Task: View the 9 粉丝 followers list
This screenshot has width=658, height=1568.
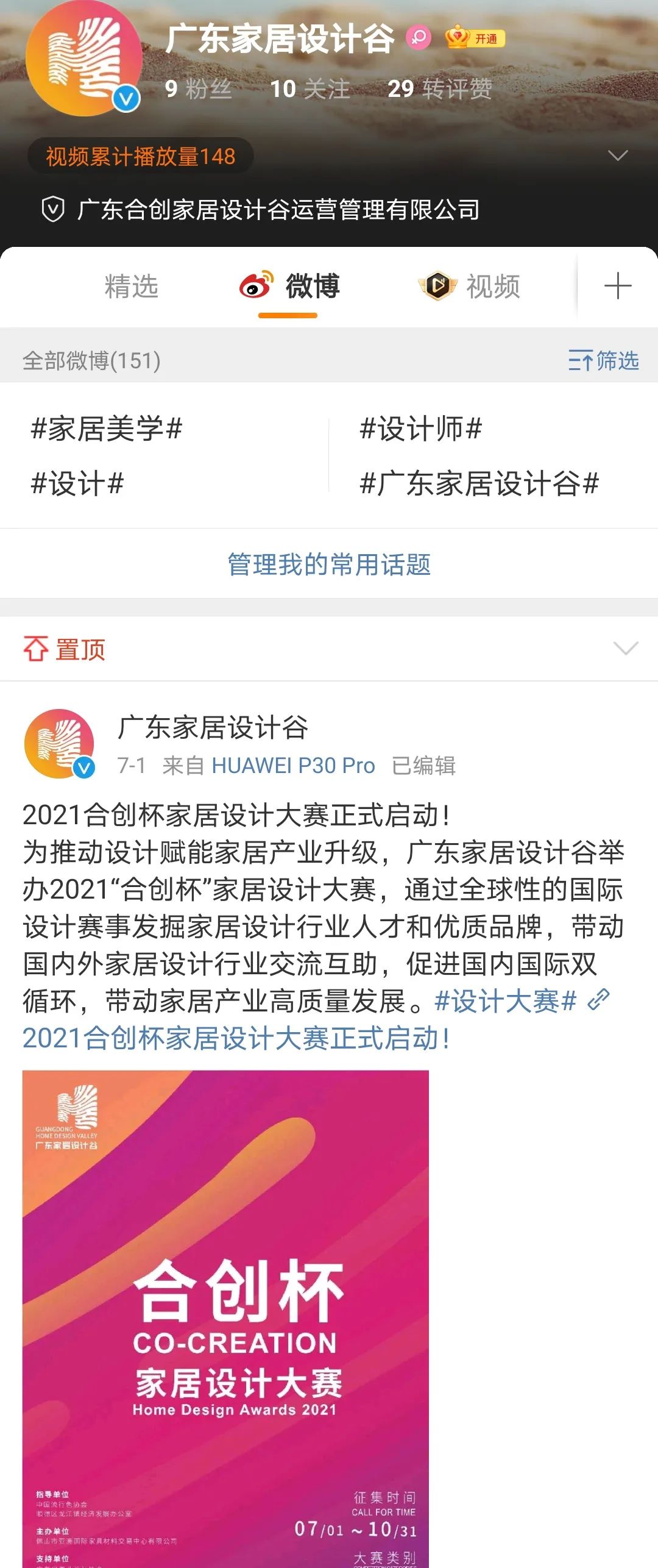Action: click(199, 89)
